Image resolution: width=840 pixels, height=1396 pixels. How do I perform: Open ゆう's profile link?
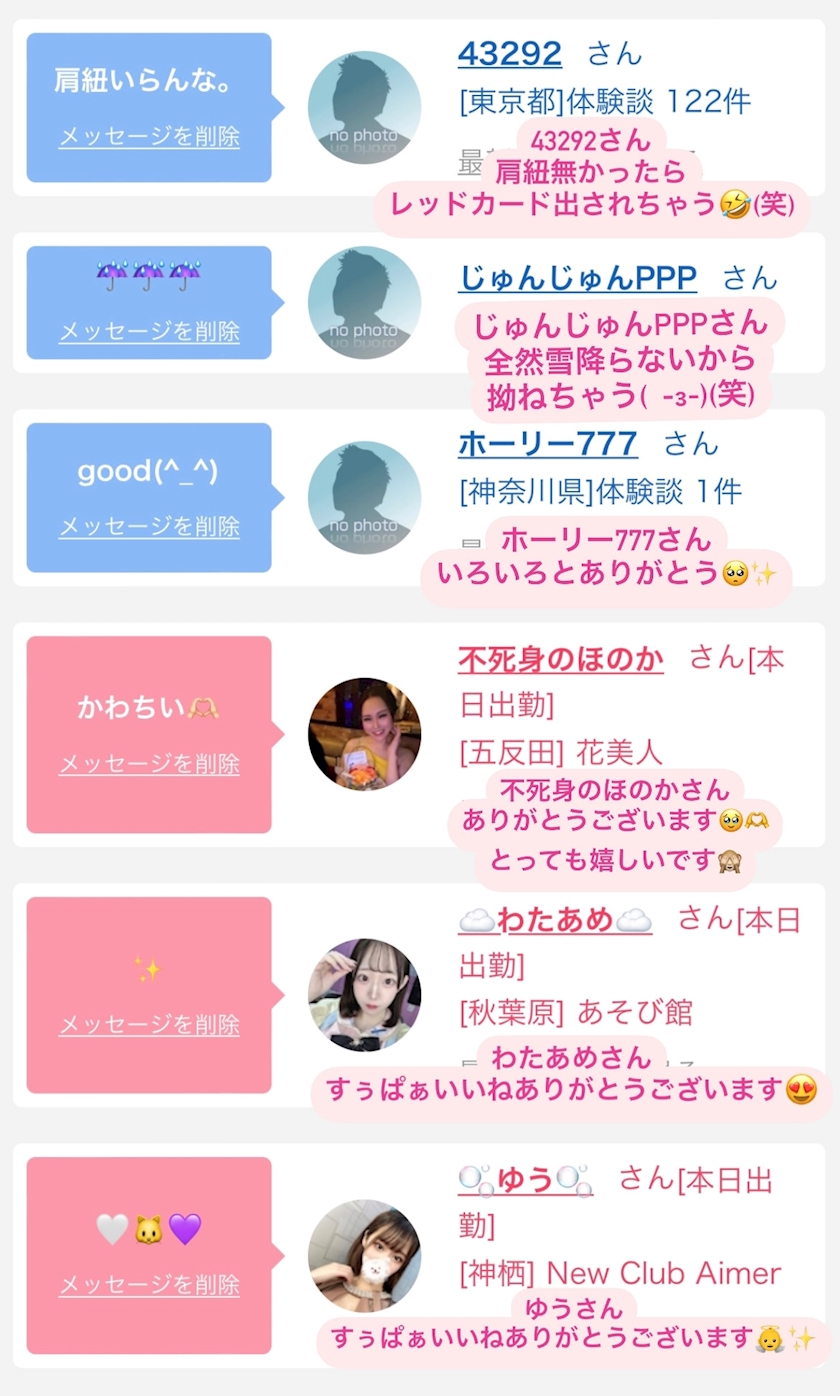point(525,1180)
